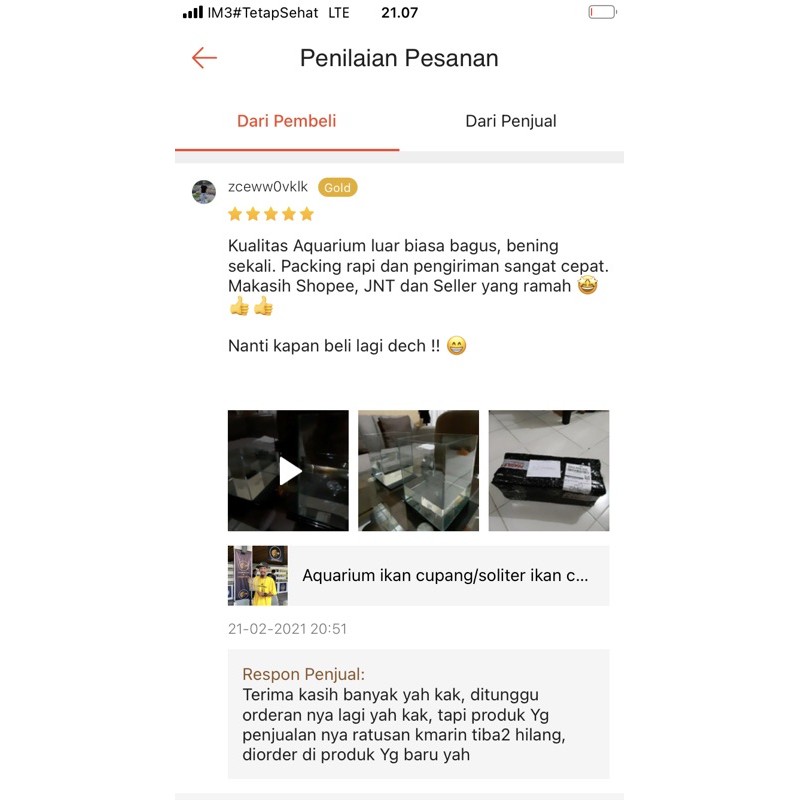This screenshot has width=800, height=800.
Task: Select the Dari Pembeli tab
Action: [286, 121]
